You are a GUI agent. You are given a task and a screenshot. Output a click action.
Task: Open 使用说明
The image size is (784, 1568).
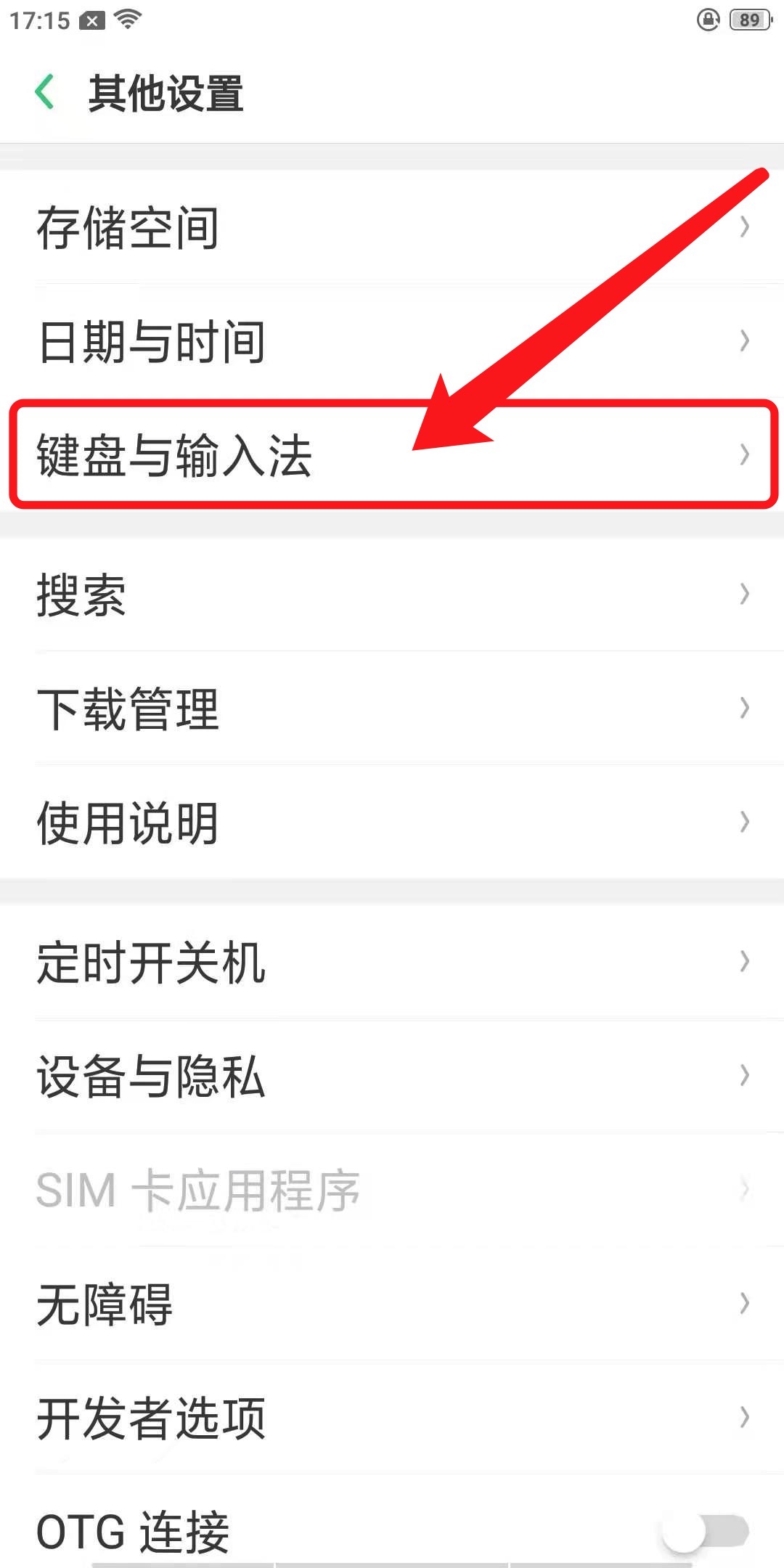click(x=392, y=822)
